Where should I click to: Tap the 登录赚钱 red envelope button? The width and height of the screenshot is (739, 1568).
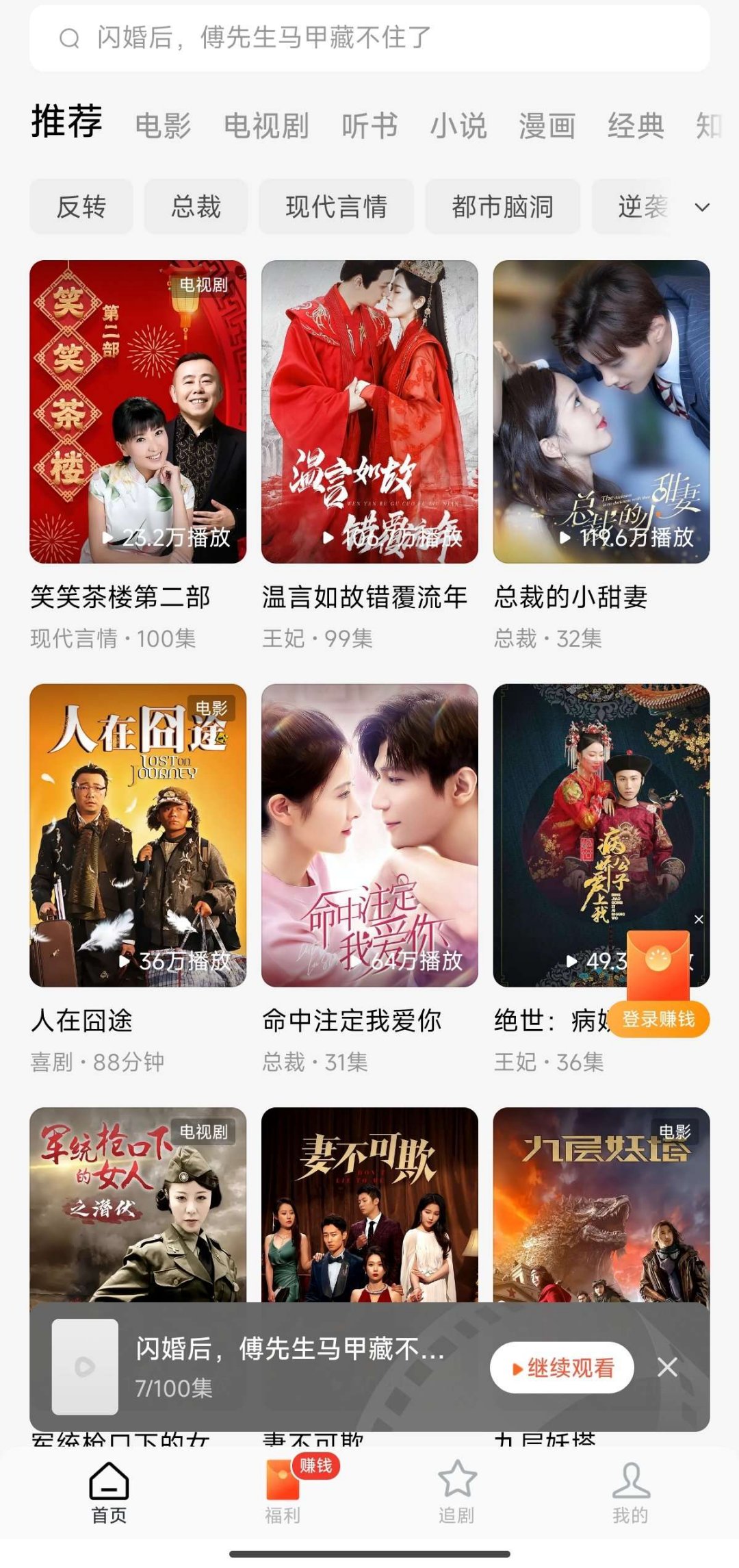658,1019
